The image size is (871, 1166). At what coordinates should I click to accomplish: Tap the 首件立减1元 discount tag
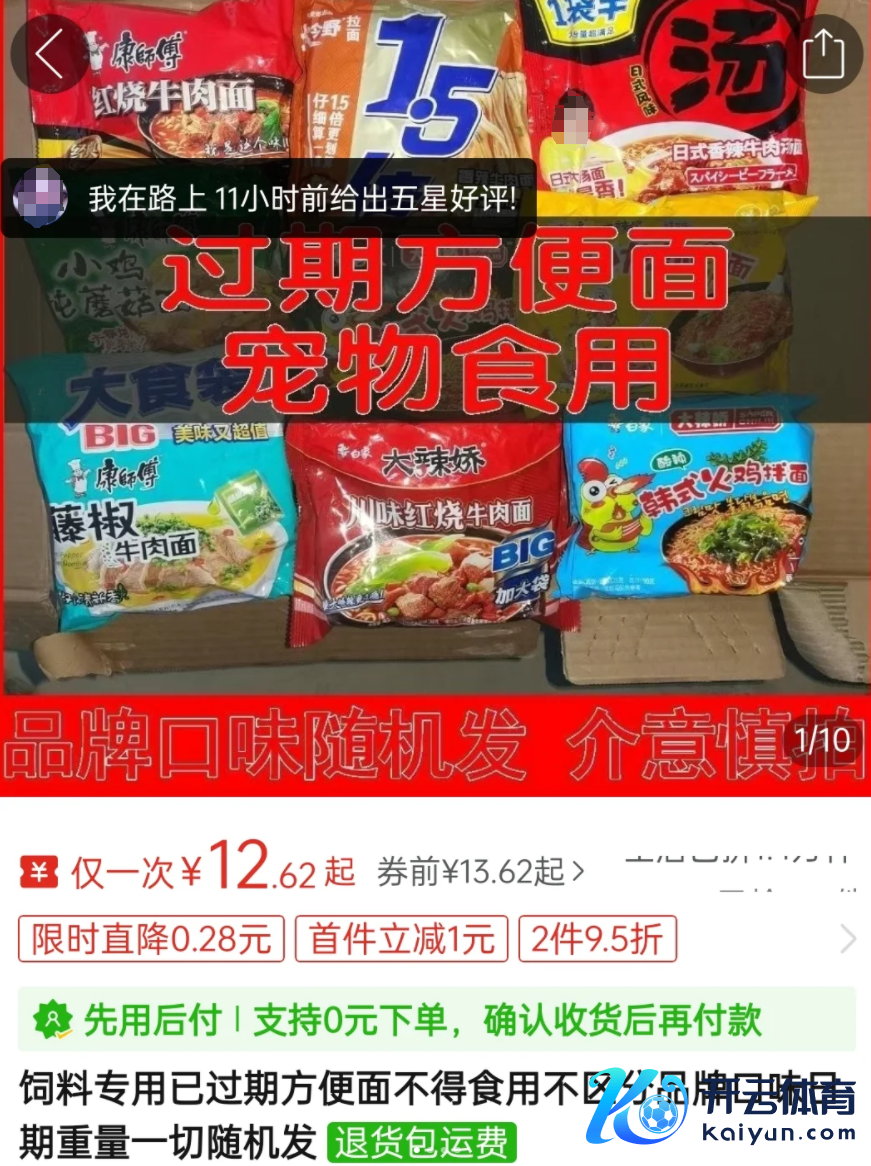pos(402,940)
